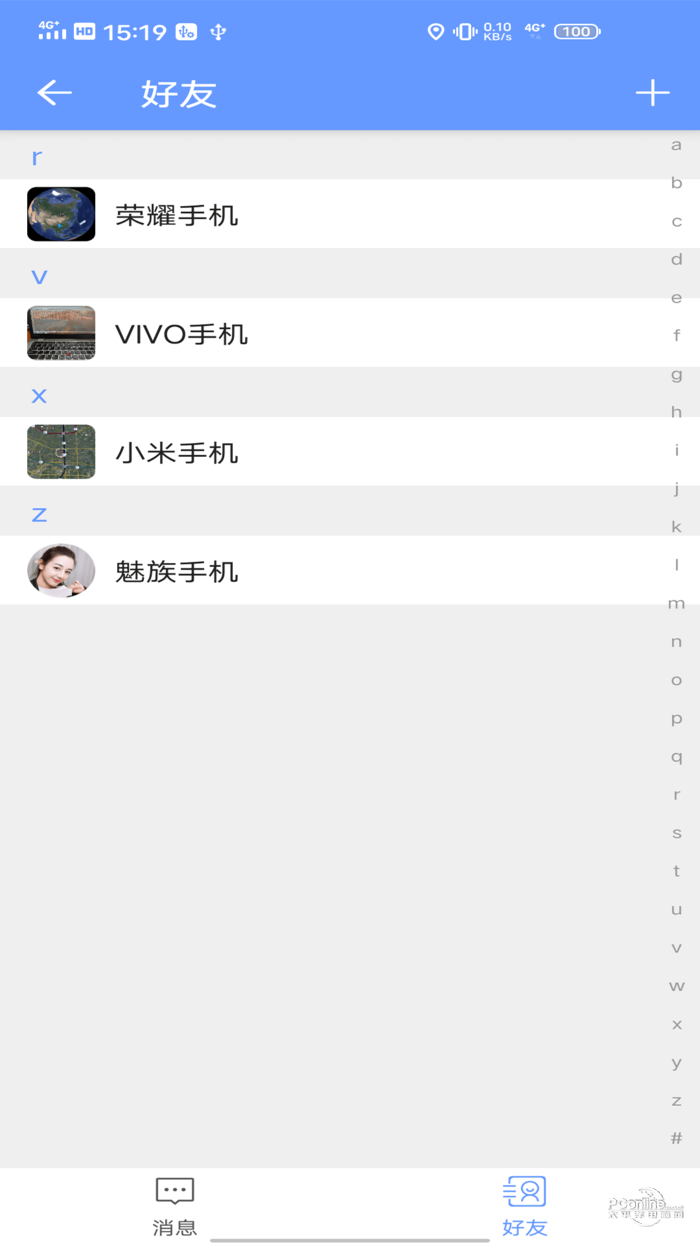Screen dimensions: 700x1244
Task: Go back using the arrow icon
Action: pyautogui.click(x=55, y=93)
